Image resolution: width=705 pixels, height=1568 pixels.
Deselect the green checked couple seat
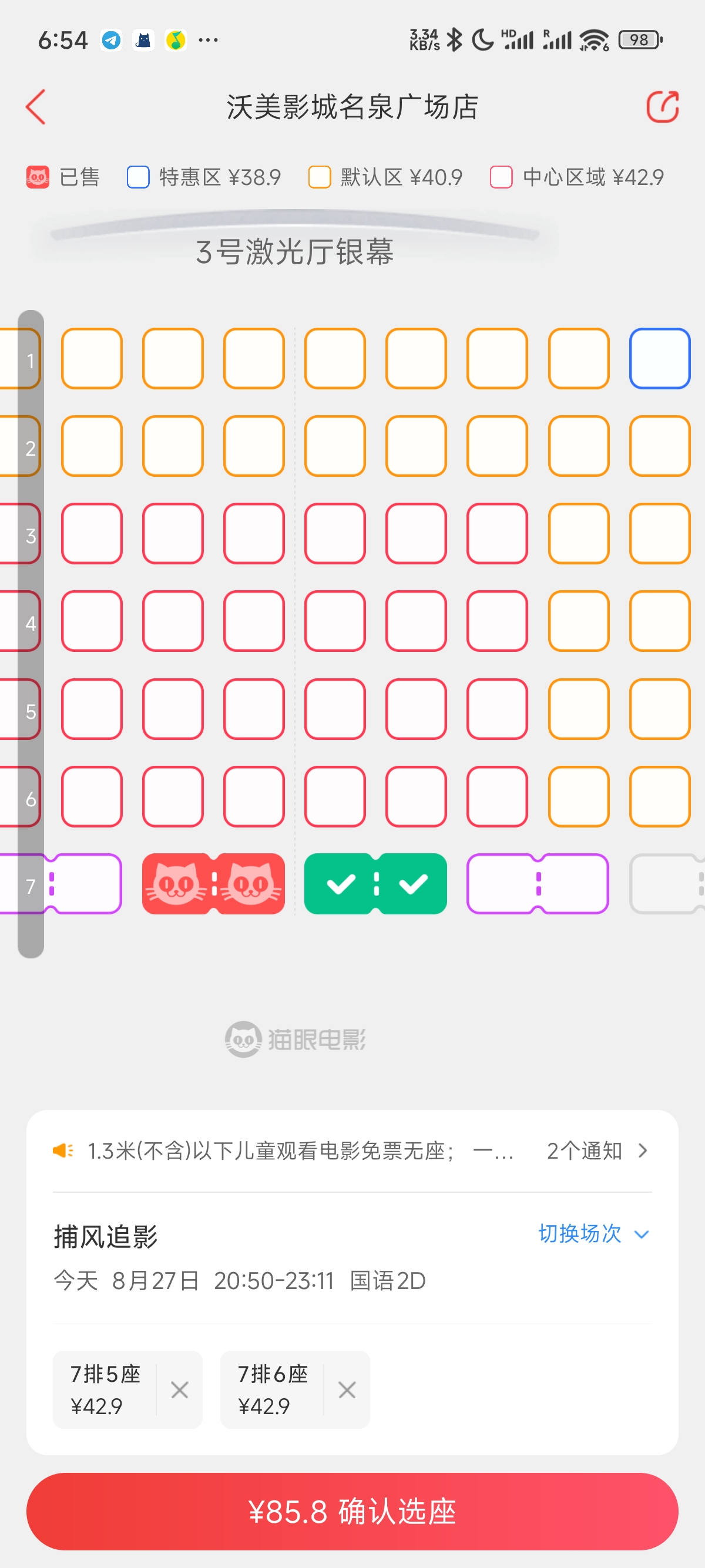tap(375, 884)
